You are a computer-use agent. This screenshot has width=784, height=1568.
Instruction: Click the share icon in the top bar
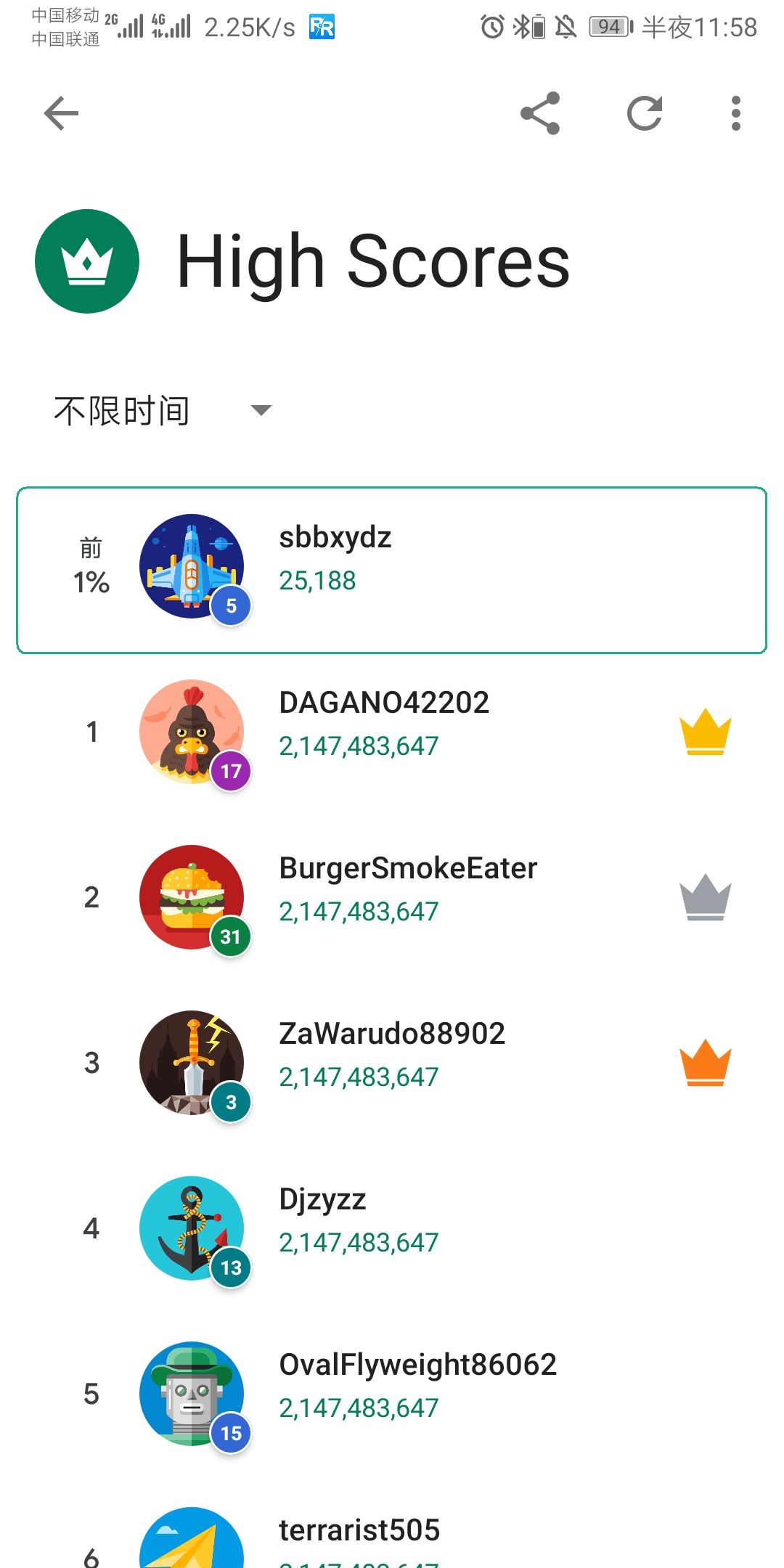click(x=540, y=114)
